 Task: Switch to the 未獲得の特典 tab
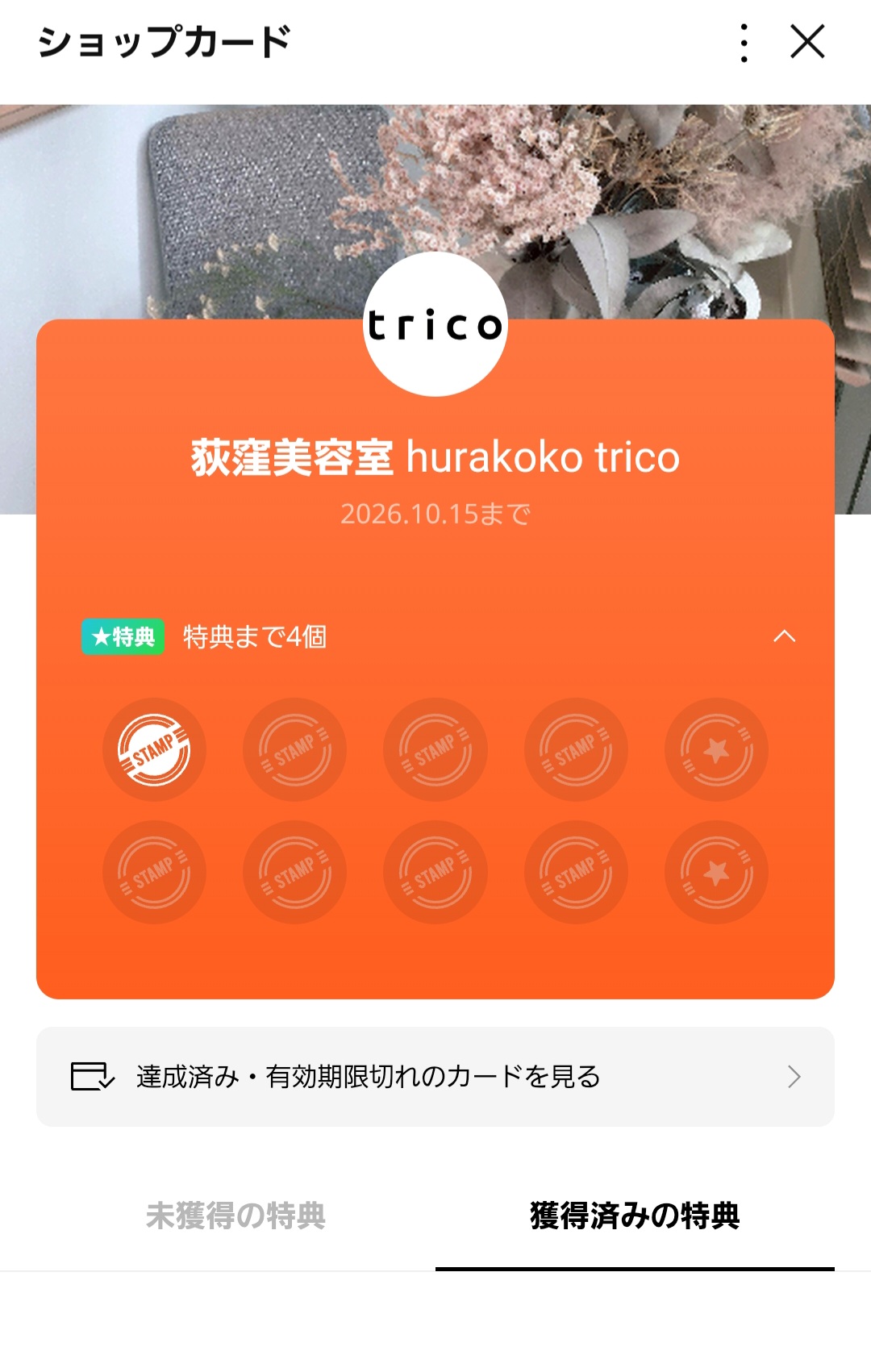pos(235,1216)
